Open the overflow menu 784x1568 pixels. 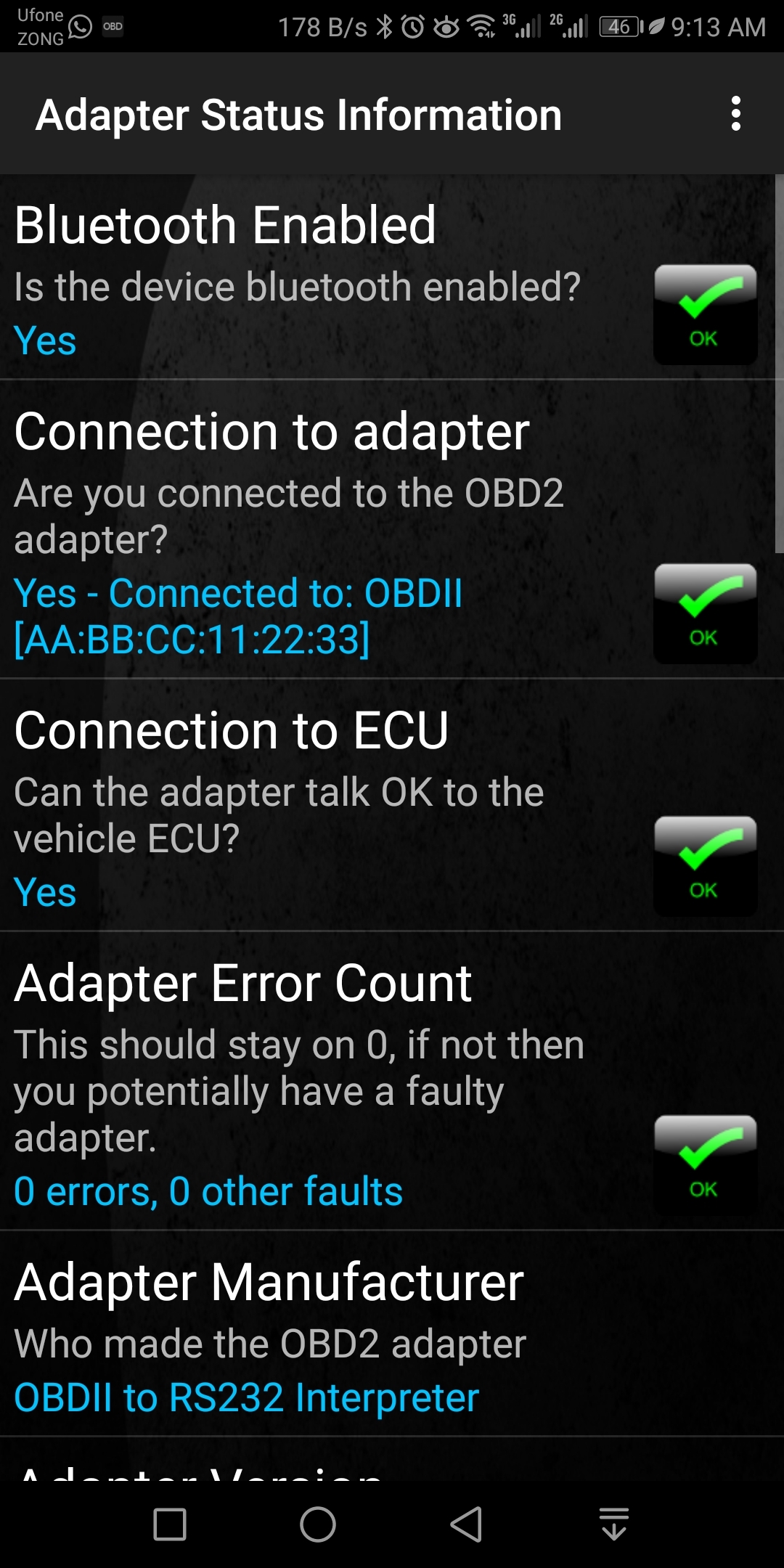(735, 114)
